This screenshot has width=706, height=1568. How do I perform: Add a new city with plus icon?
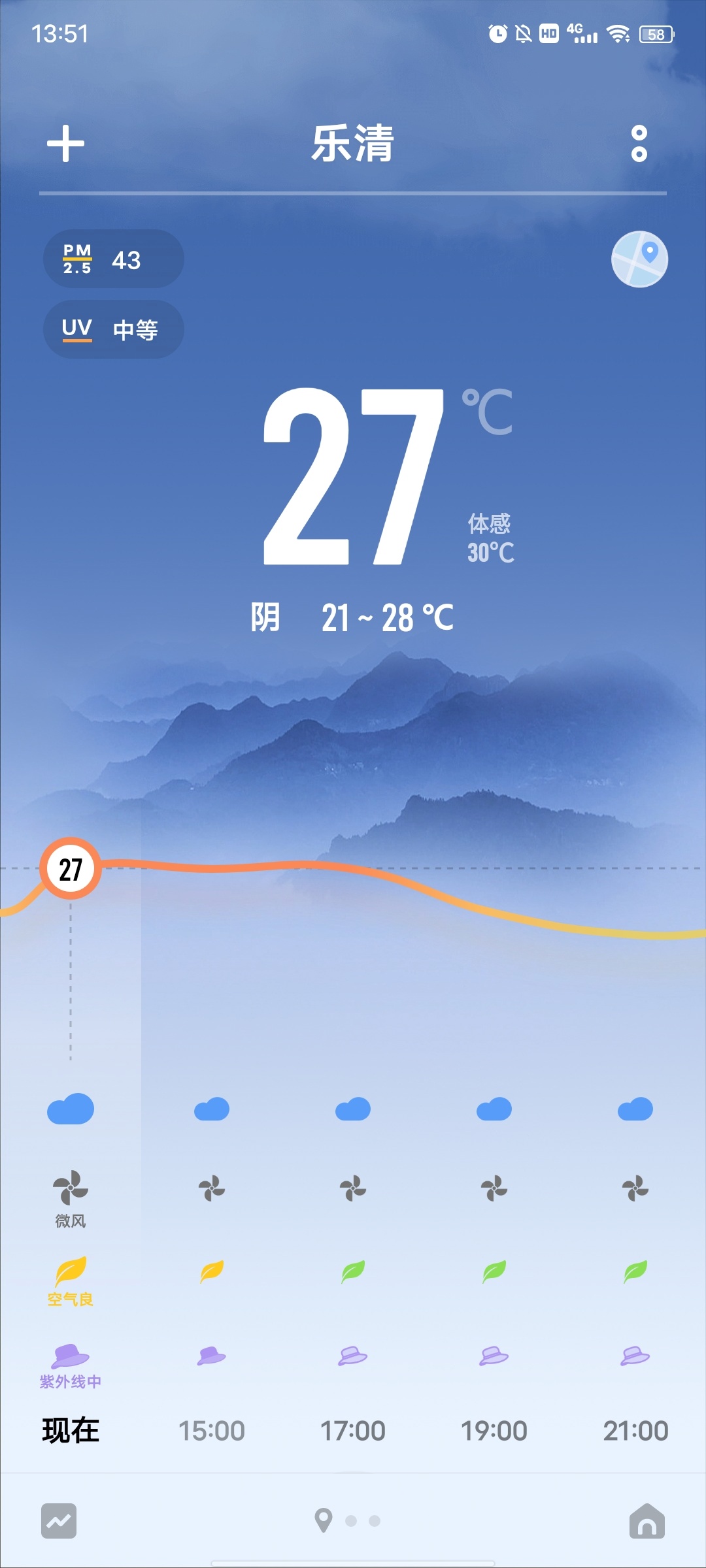[x=65, y=144]
